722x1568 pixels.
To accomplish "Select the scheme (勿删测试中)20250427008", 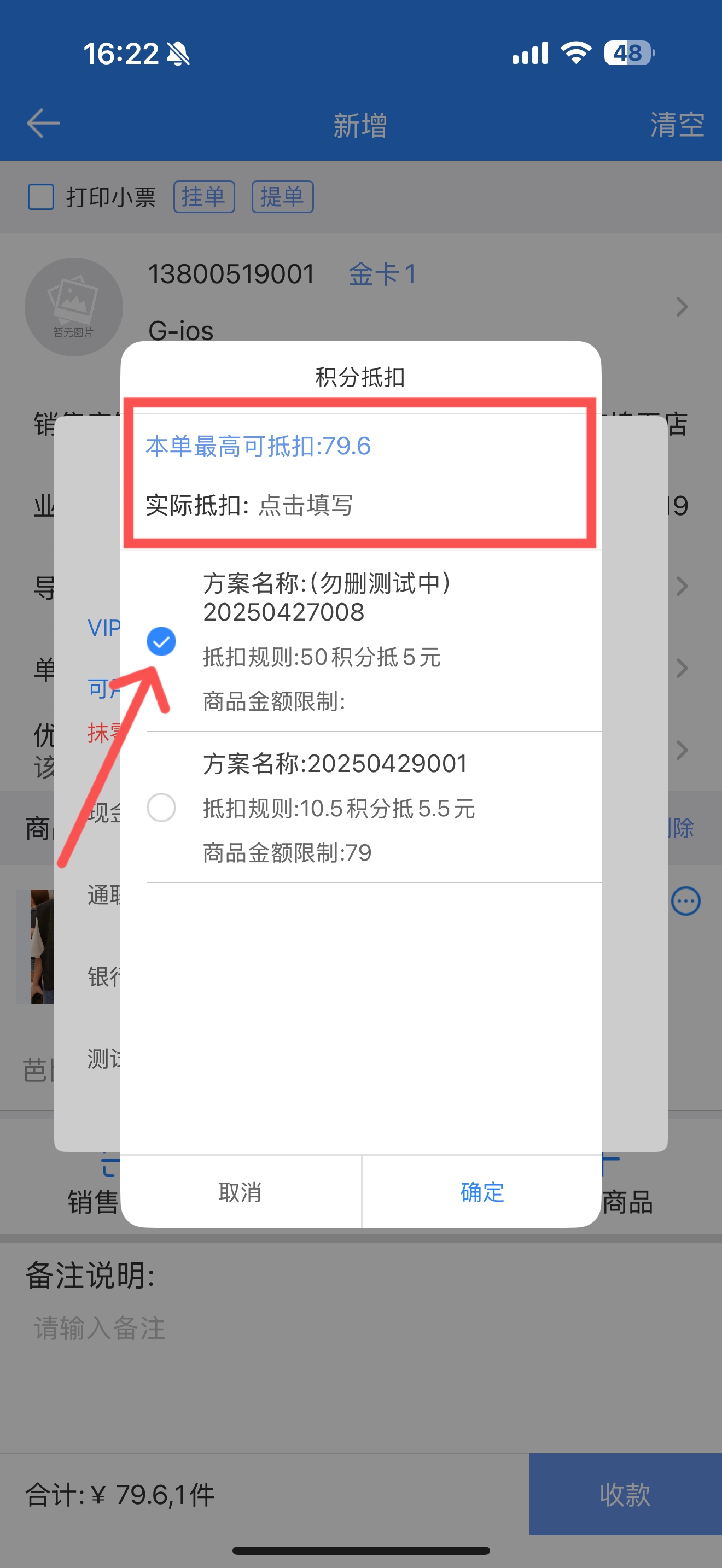I will pyautogui.click(x=161, y=641).
